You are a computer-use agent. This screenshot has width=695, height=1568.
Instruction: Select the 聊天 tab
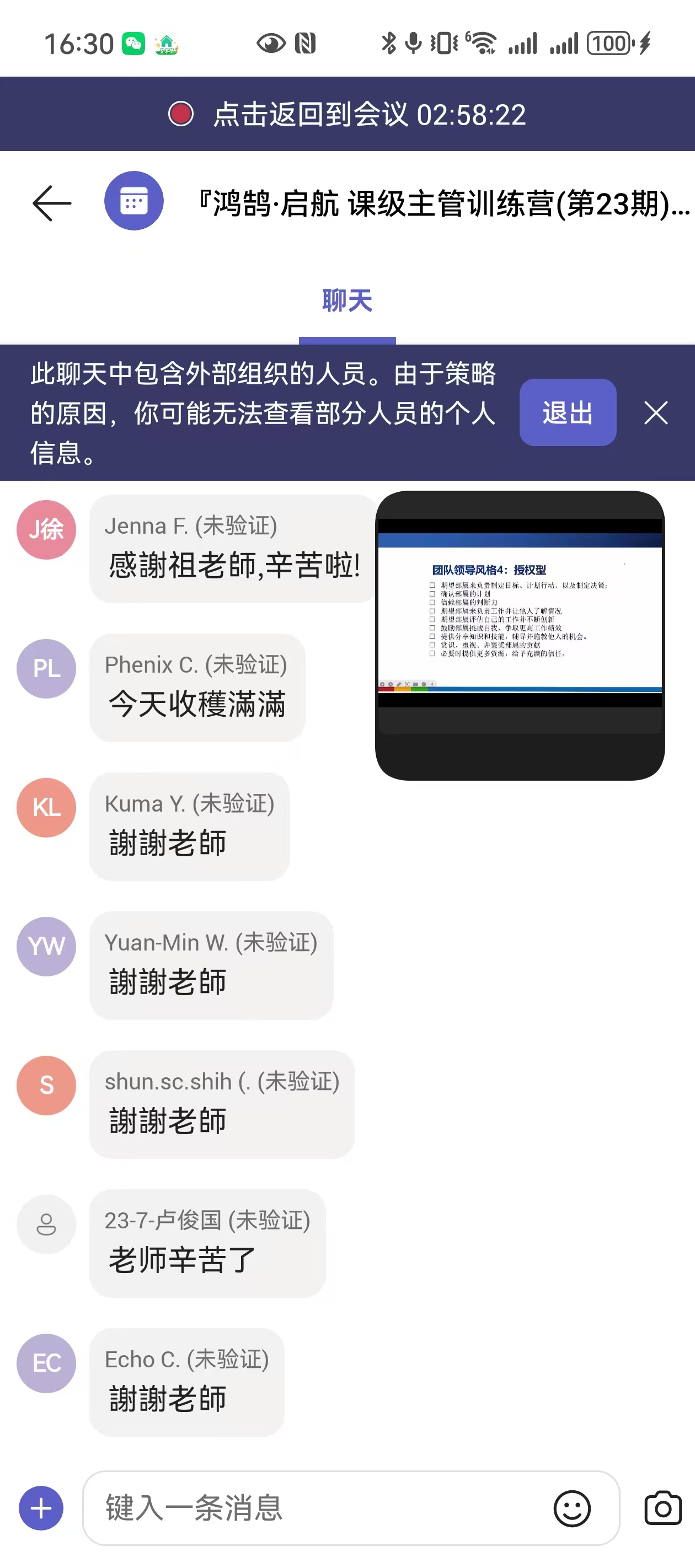point(347,301)
